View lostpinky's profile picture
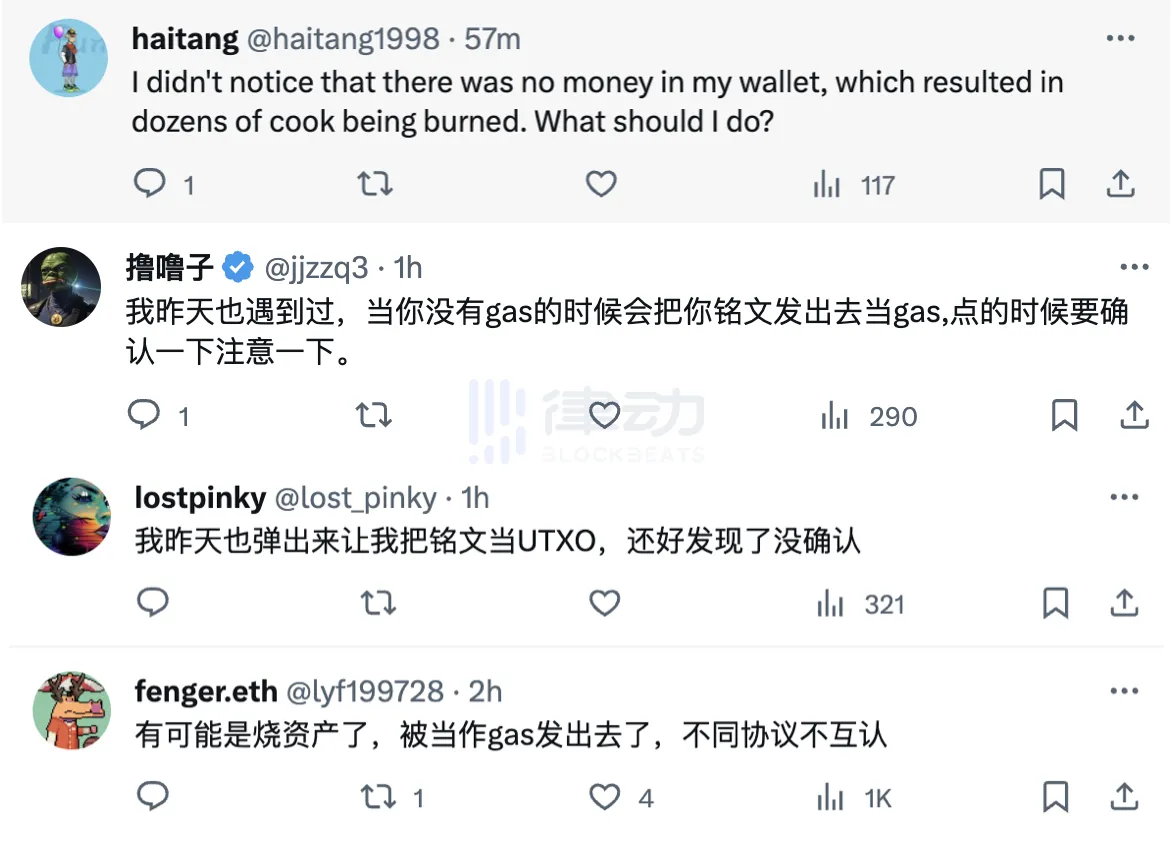1174x844 pixels. point(71,517)
